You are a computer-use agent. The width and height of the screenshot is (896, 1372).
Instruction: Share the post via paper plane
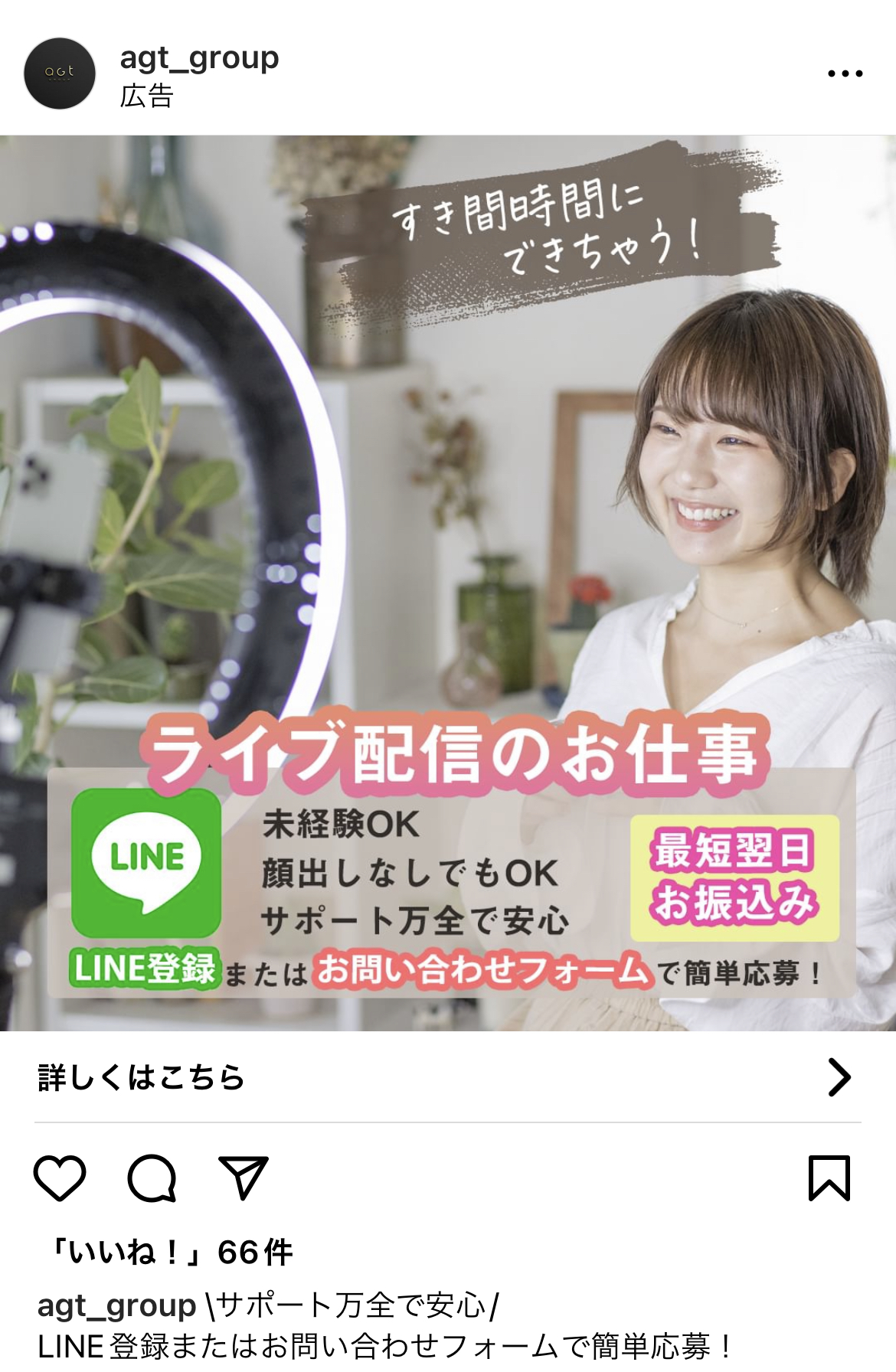244,1178
